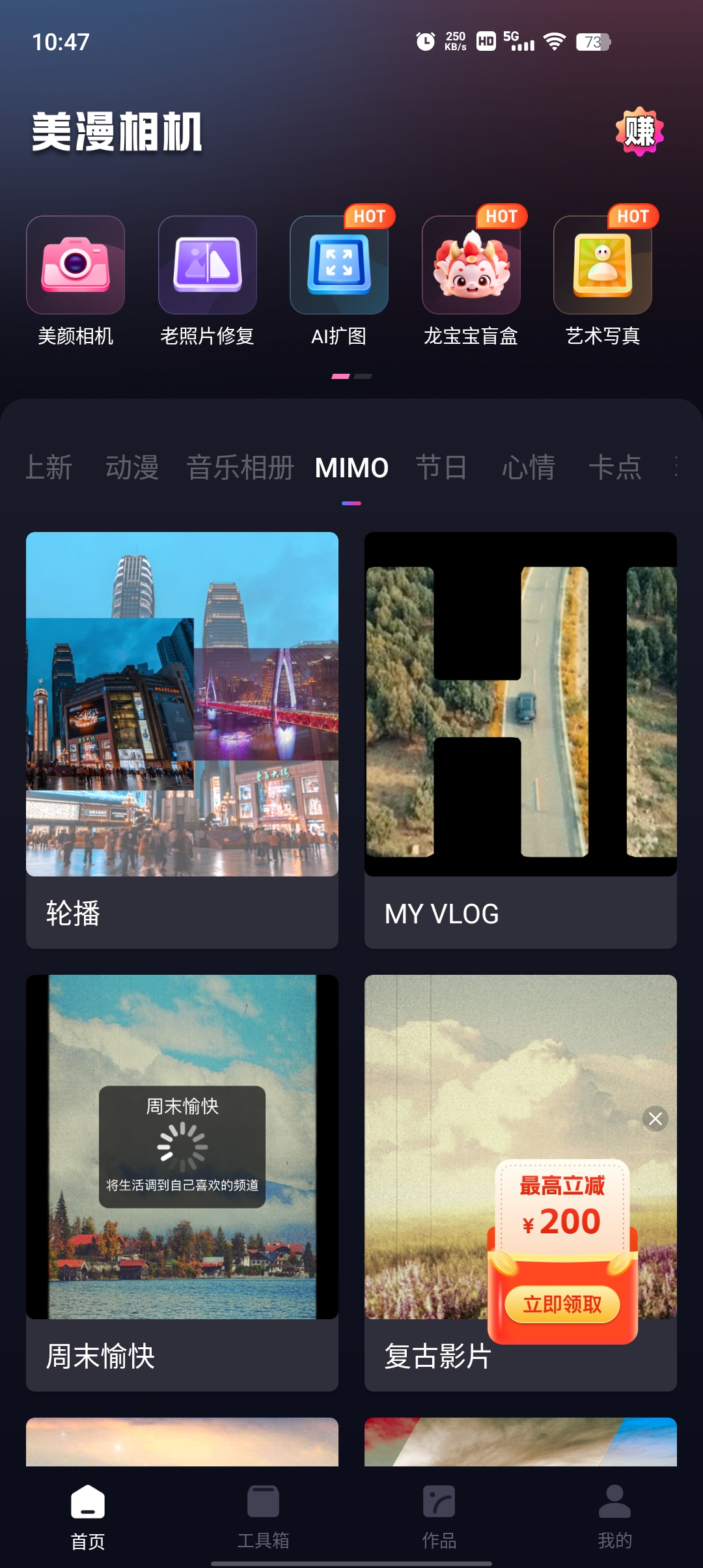Viewport: 703px width, 1568px height.
Task: Dismiss the ¥200 coupon popup
Action: click(x=655, y=1119)
